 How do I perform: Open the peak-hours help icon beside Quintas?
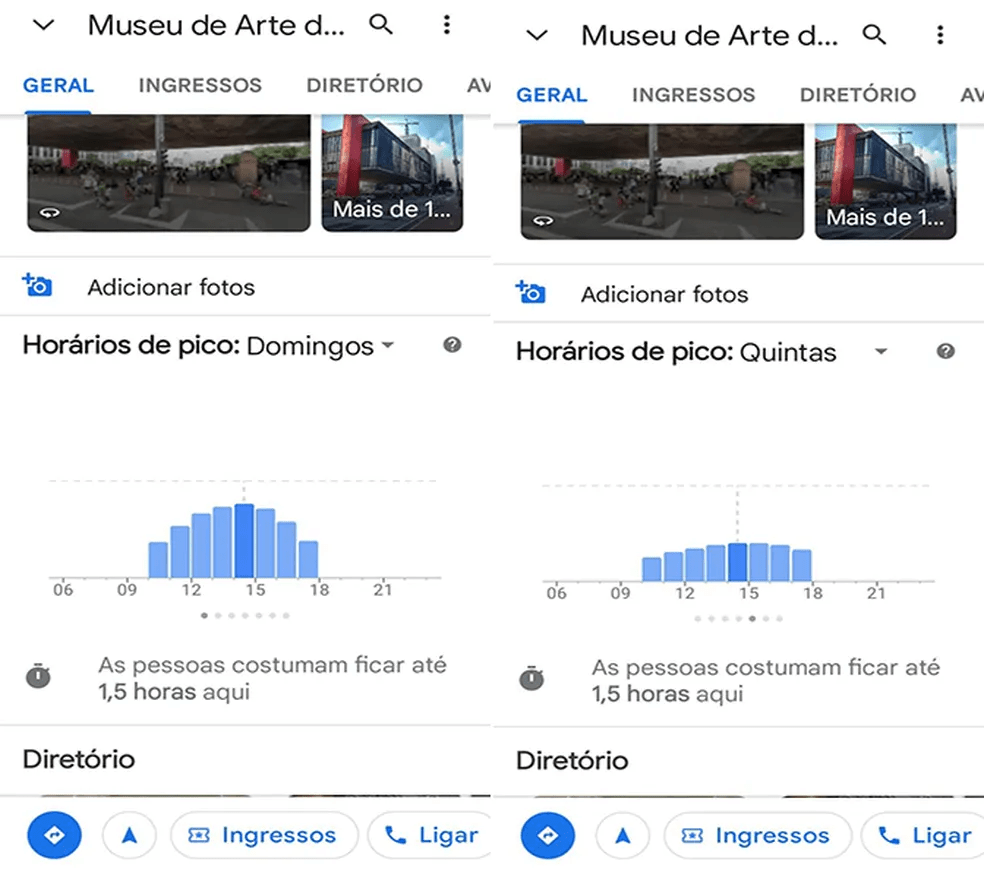point(946,352)
